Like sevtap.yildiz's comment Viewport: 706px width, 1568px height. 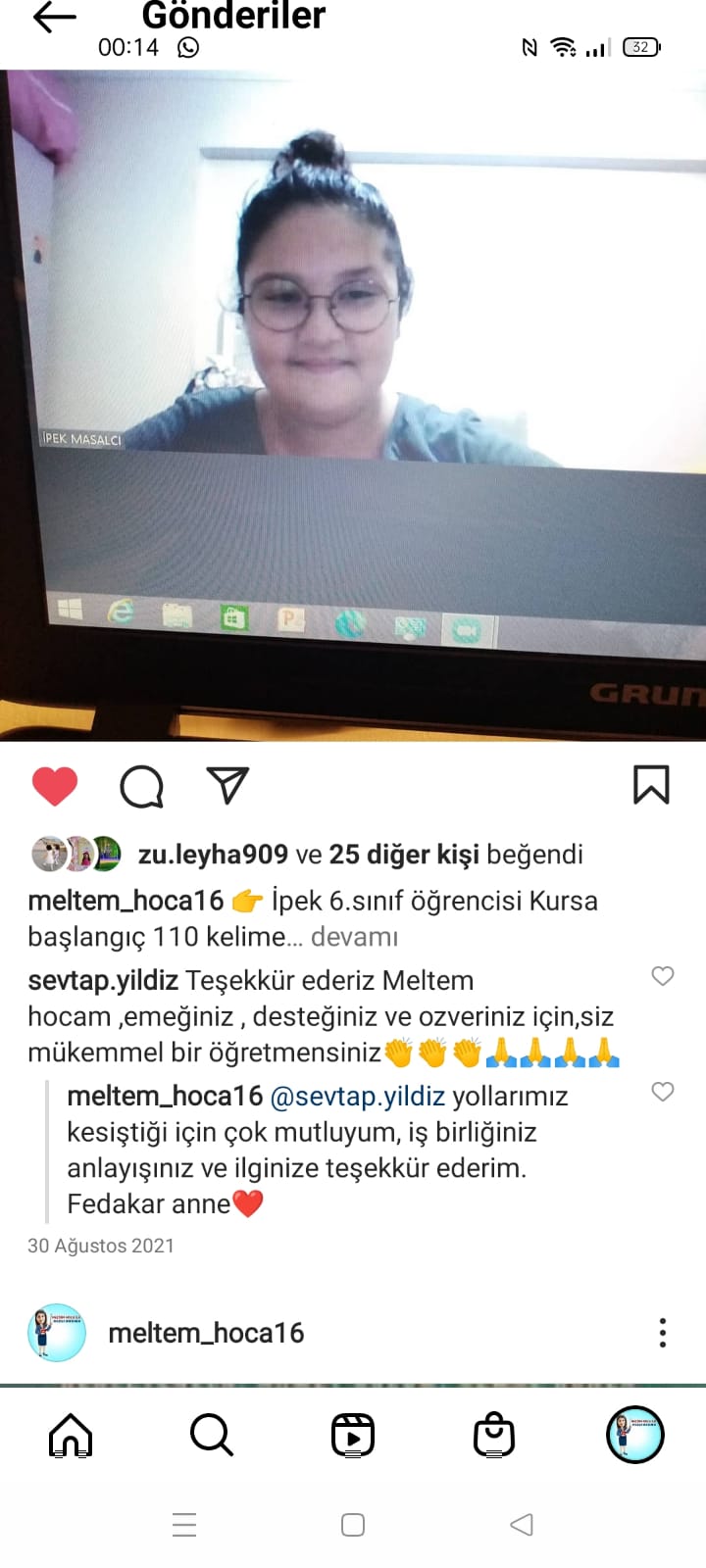click(663, 976)
